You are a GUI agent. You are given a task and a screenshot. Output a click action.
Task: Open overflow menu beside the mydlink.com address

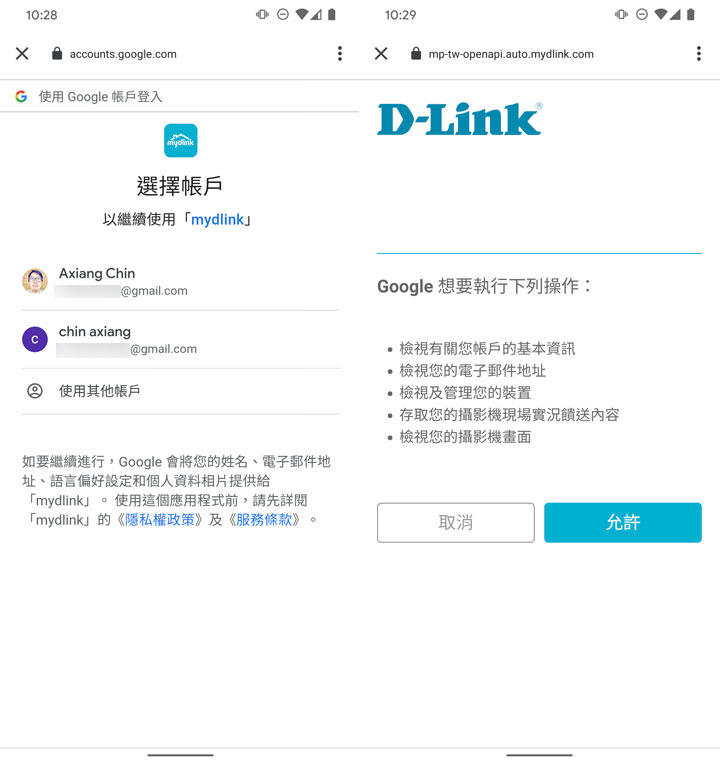699,54
